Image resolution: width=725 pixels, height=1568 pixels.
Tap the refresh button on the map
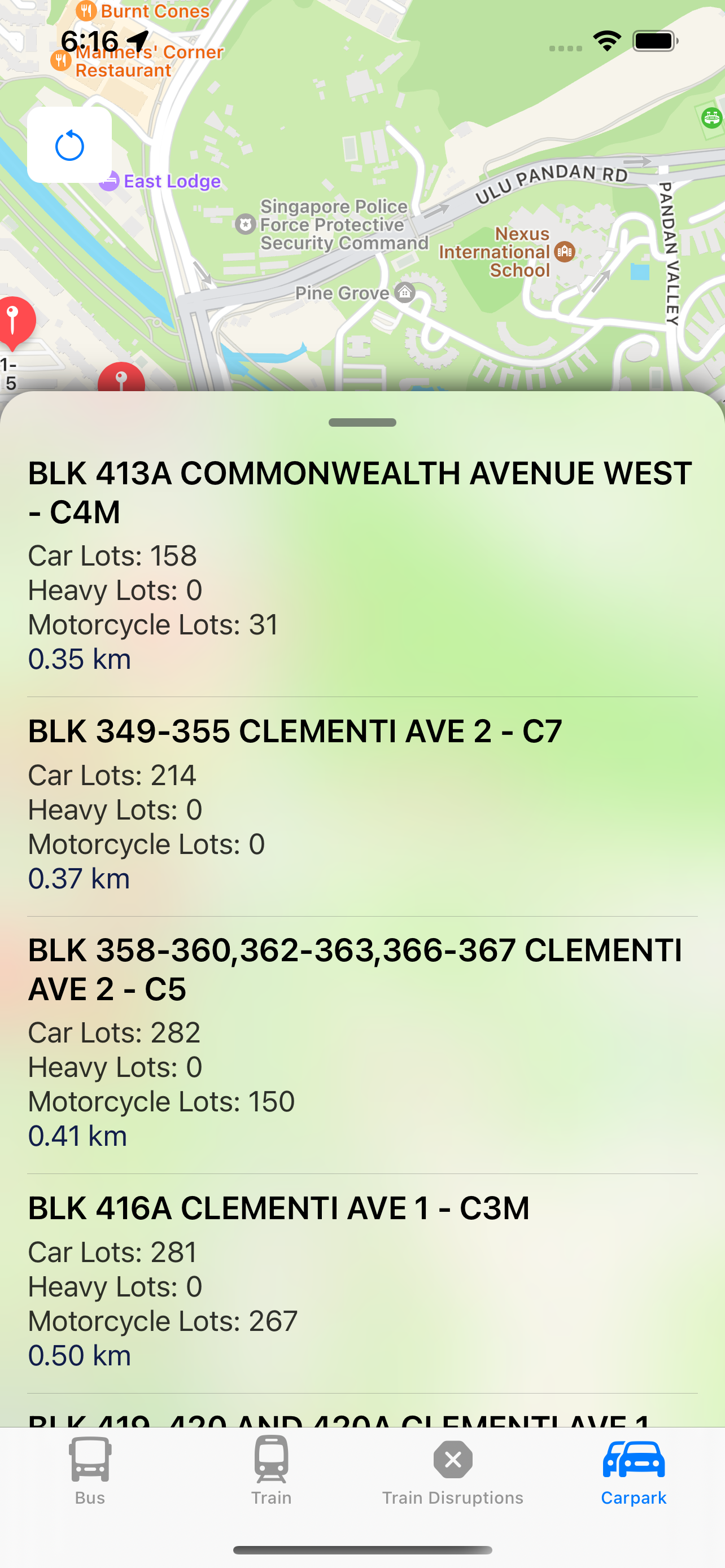point(69,146)
